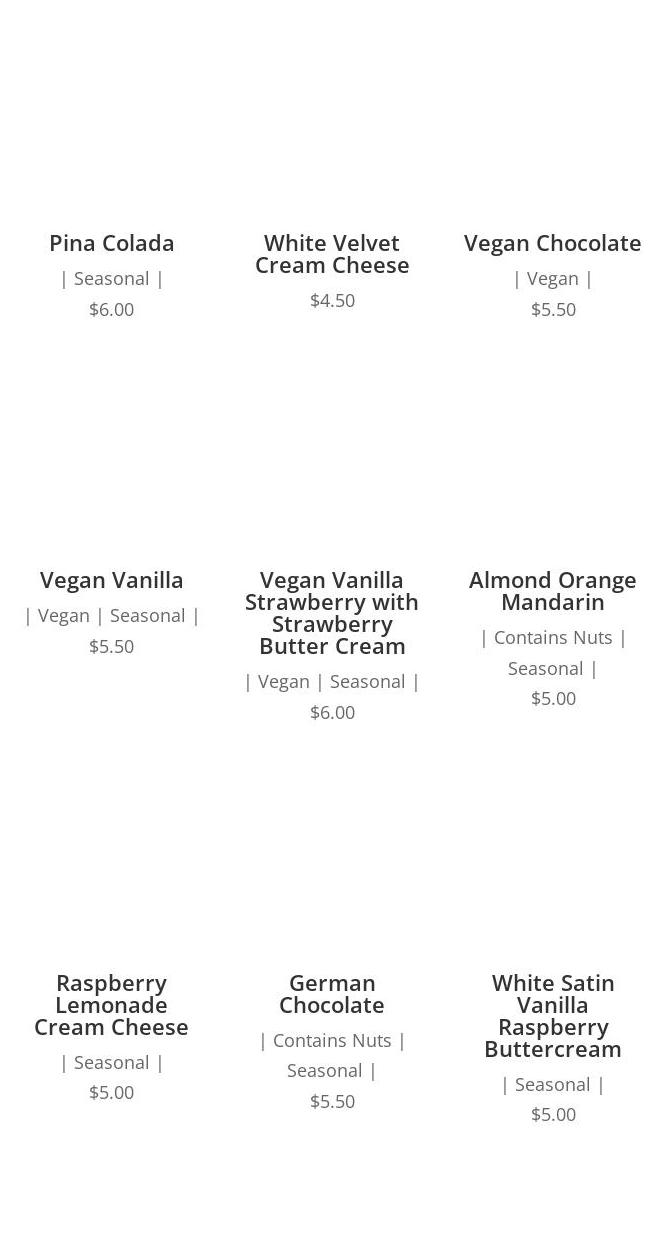Open the Vegan Vanilla product
Image resolution: width=665 pixels, height=1243 pixels.
pyautogui.click(x=111, y=580)
